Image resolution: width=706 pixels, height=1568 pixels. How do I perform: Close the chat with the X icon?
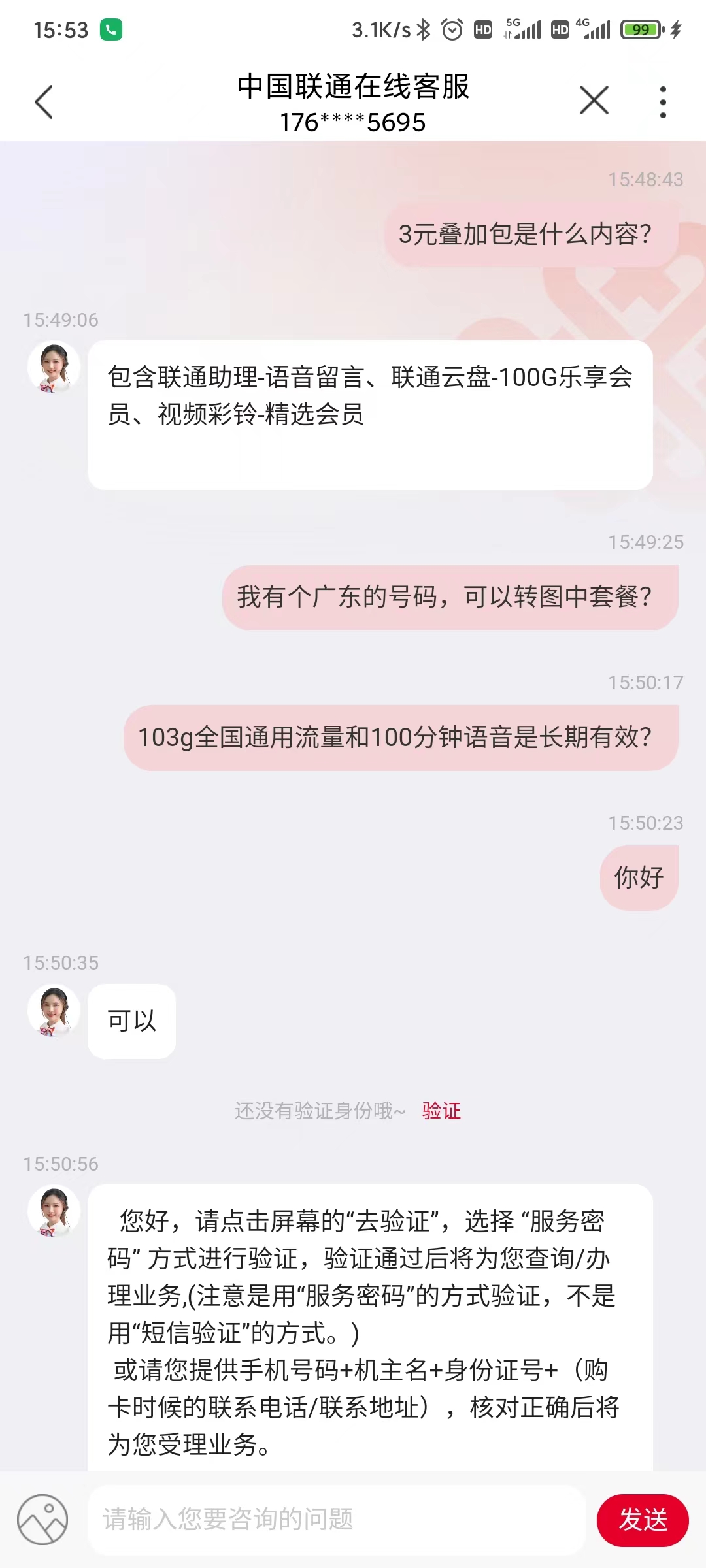(594, 101)
